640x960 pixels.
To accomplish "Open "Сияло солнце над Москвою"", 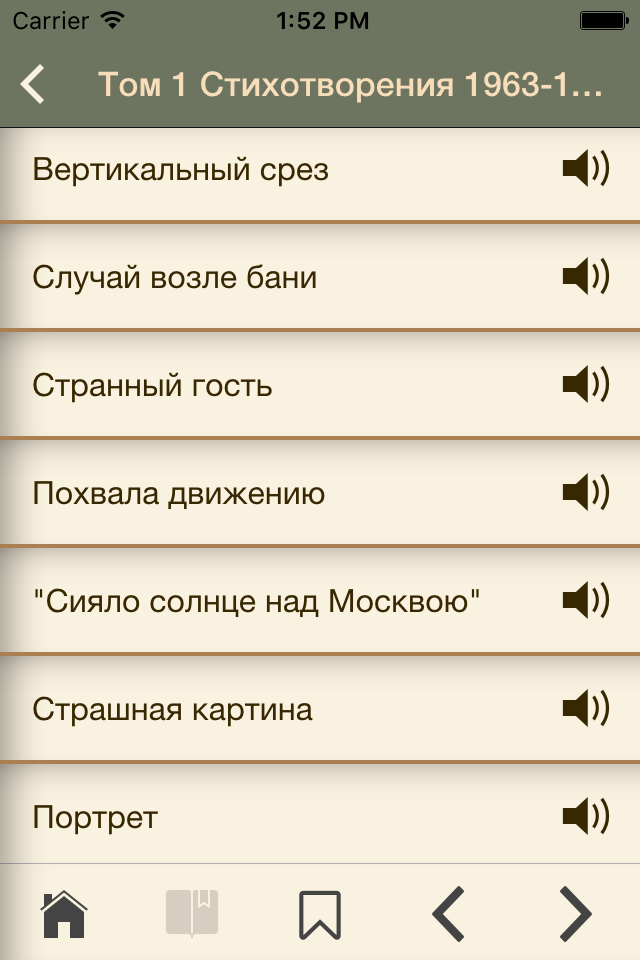I will pyautogui.click(x=257, y=601).
